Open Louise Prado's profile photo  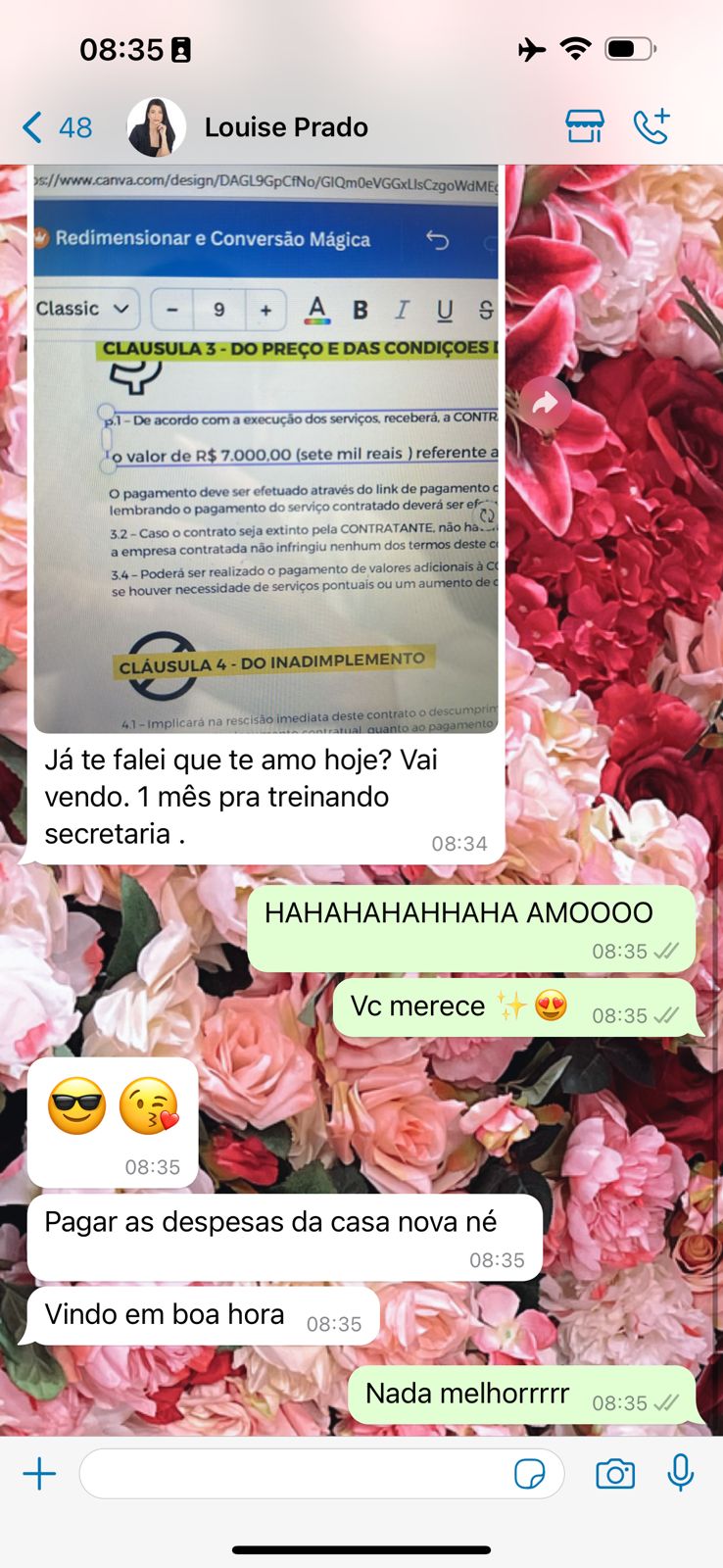157,127
